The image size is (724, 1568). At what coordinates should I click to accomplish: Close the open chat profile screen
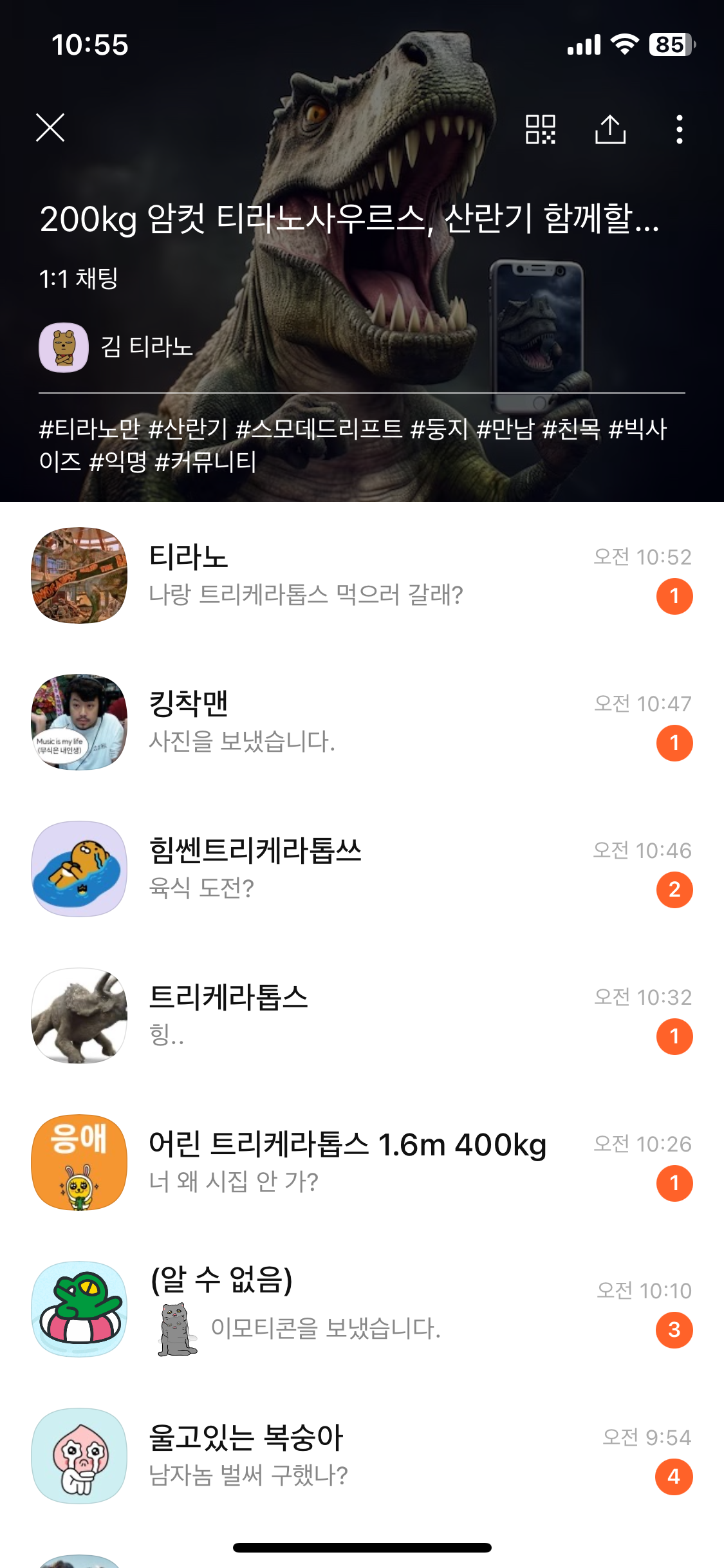coord(50,127)
